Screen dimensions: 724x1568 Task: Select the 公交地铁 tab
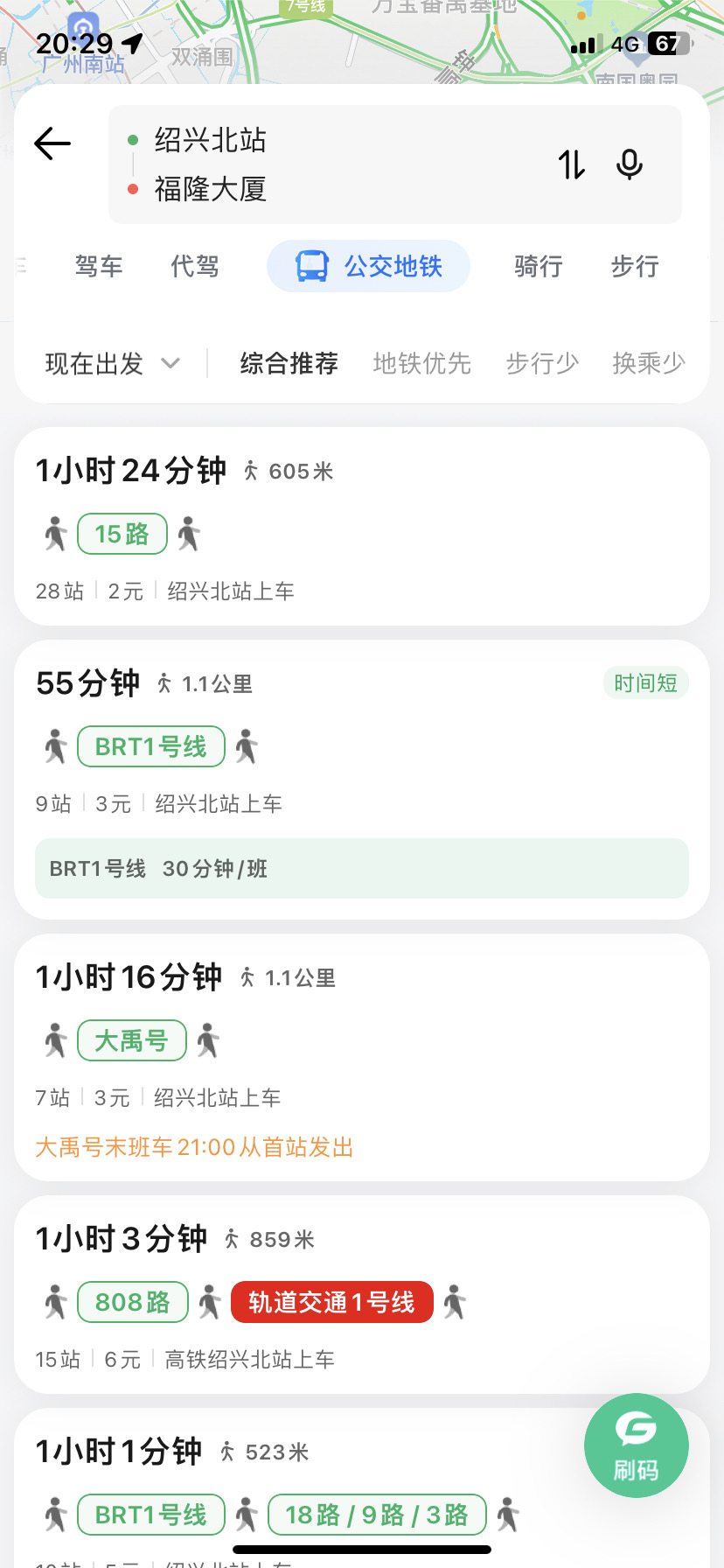368,266
